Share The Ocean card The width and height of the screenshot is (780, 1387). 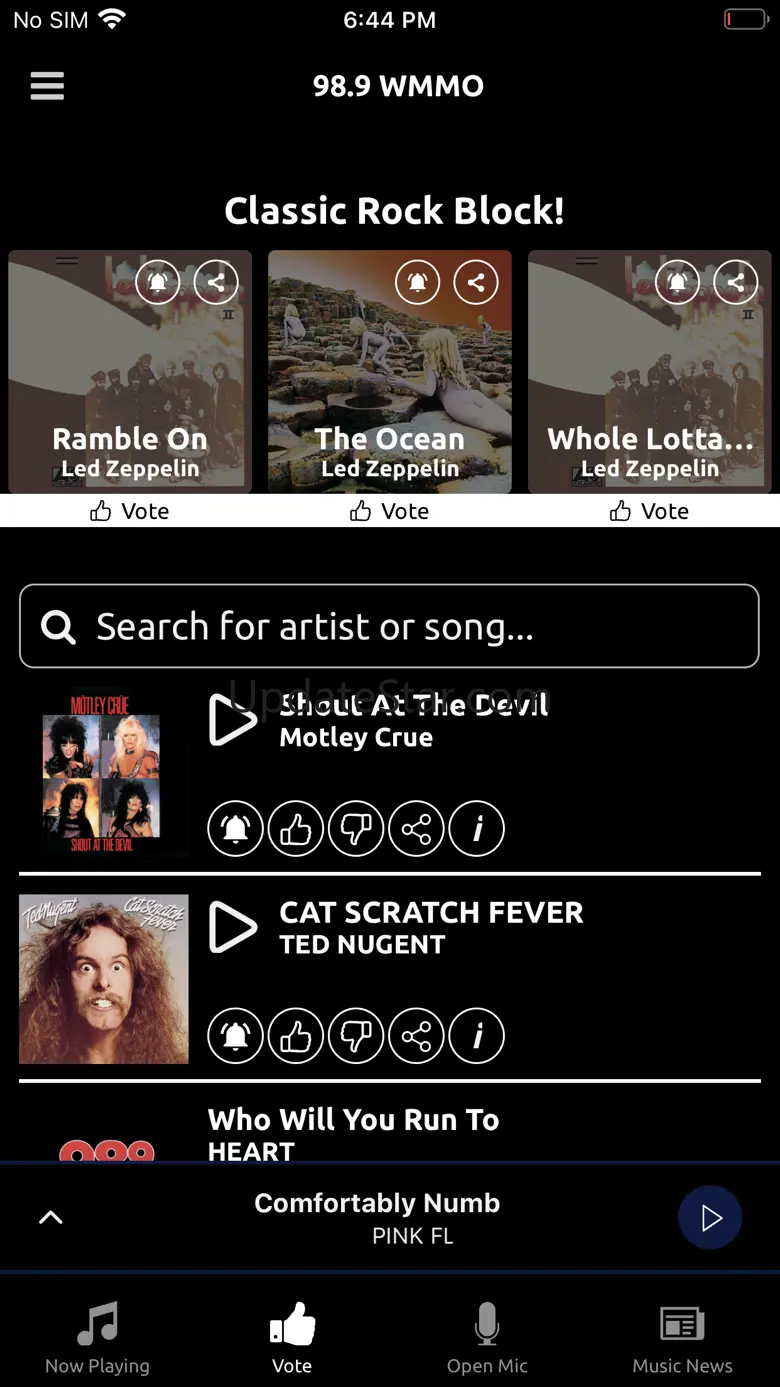pyautogui.click(x=476, y=283)
